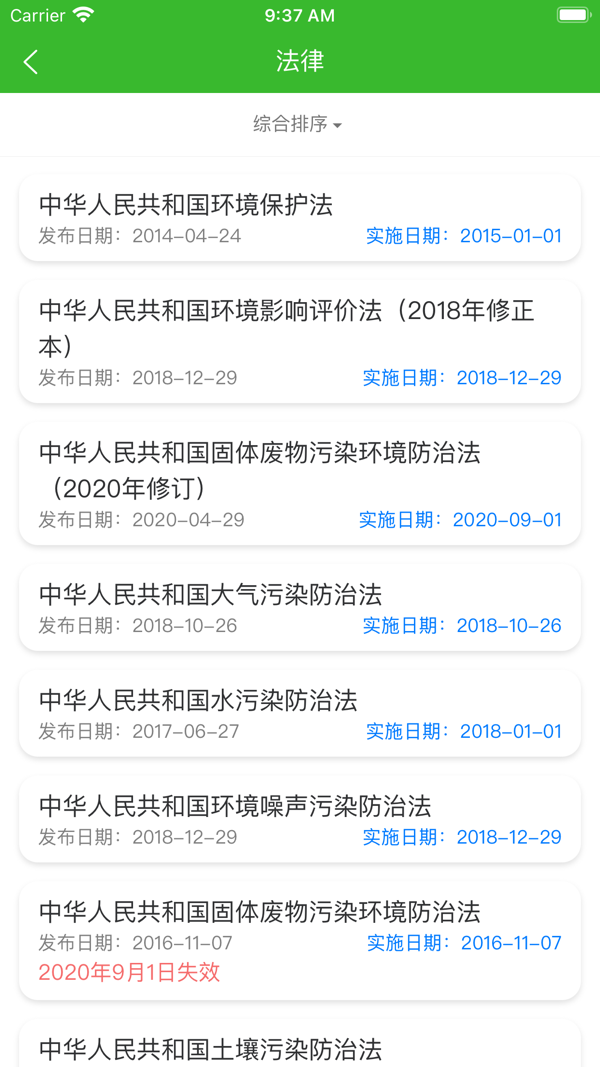Open 中华人民共和国环境保护法
Image resolution: width=600 pixels, height=1067 pixels.
point(300,218)
